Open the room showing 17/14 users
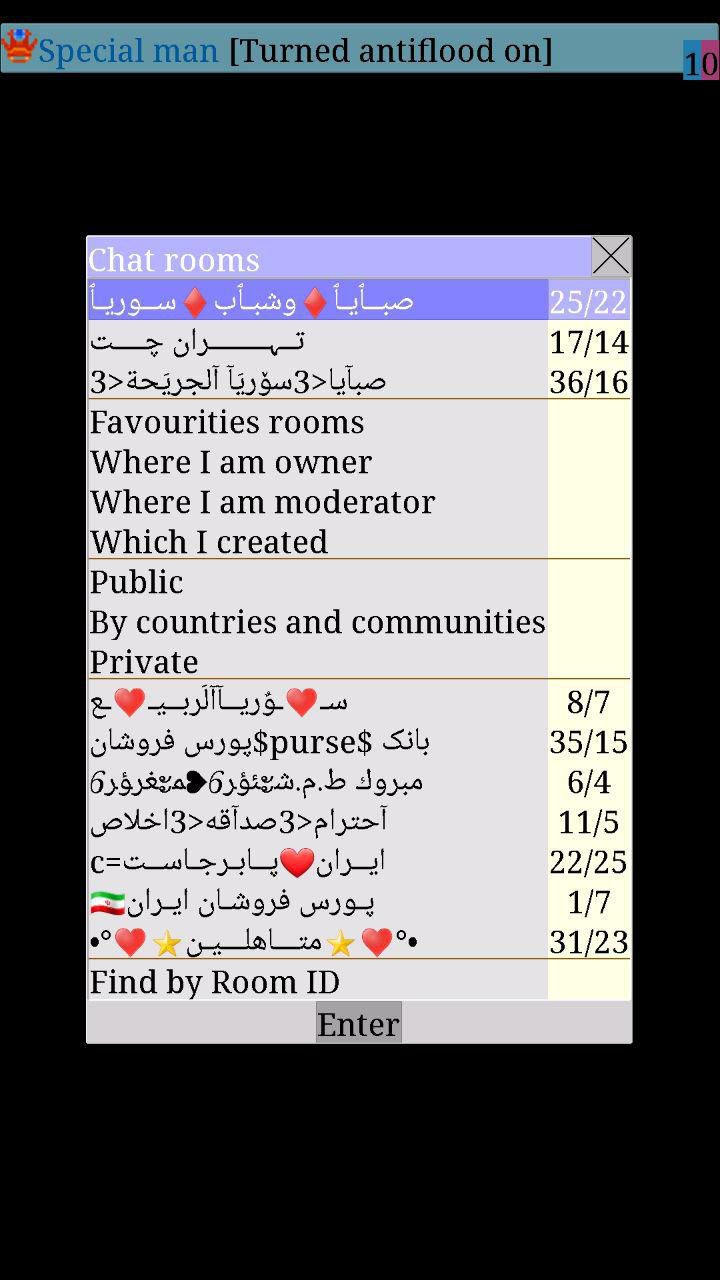 pyautogui.click(x=359, y=341)
